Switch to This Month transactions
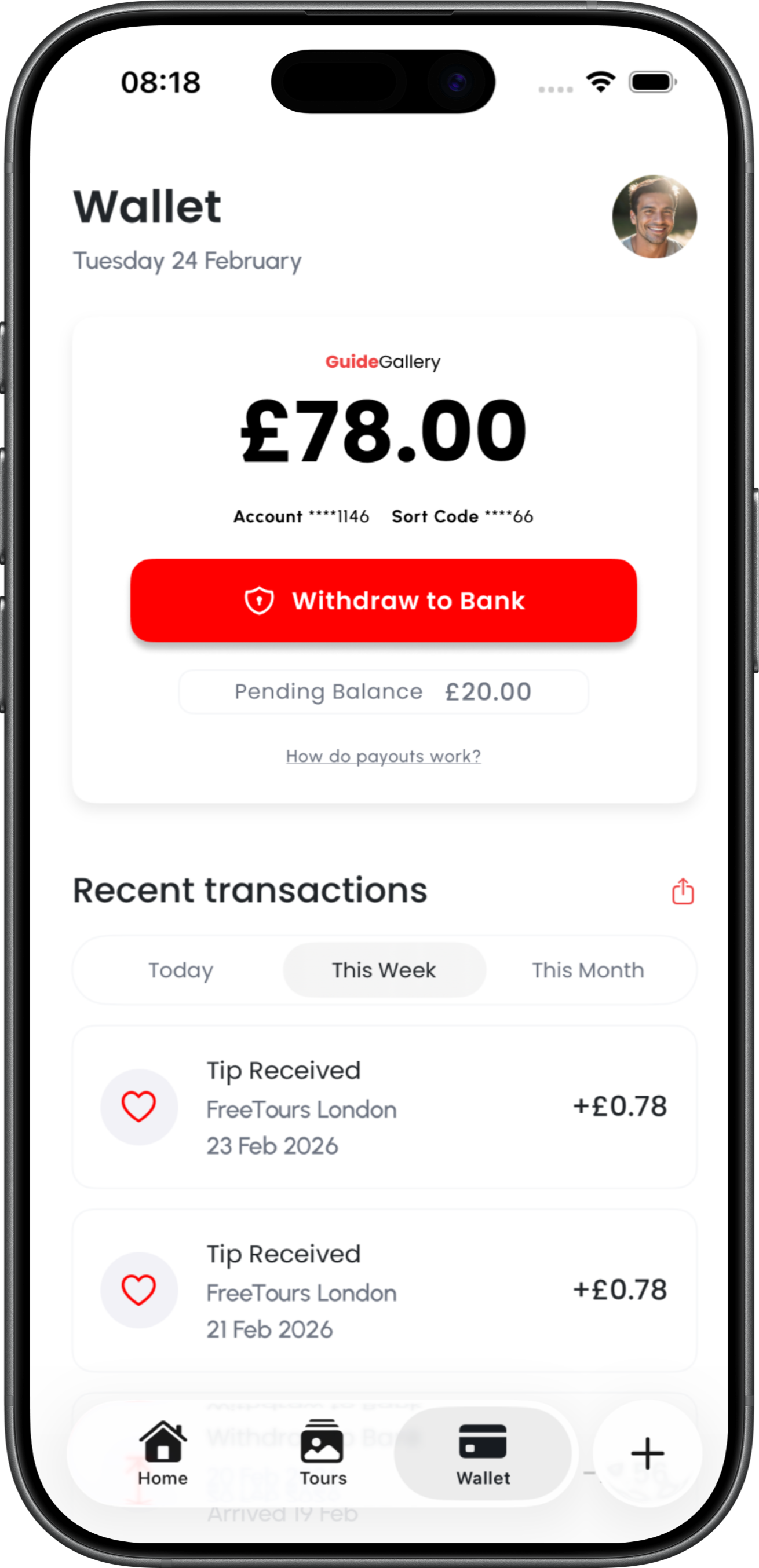 [x=588, y=970]
